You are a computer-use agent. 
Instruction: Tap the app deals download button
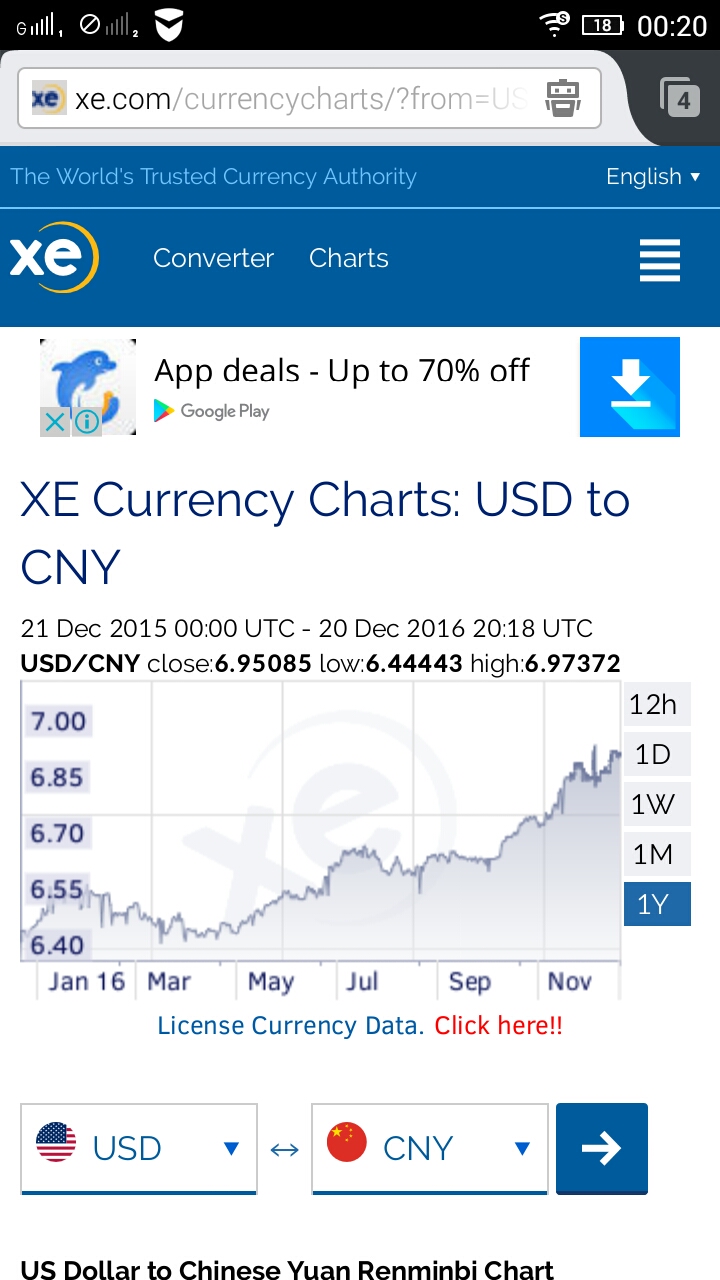pos(630,387)
